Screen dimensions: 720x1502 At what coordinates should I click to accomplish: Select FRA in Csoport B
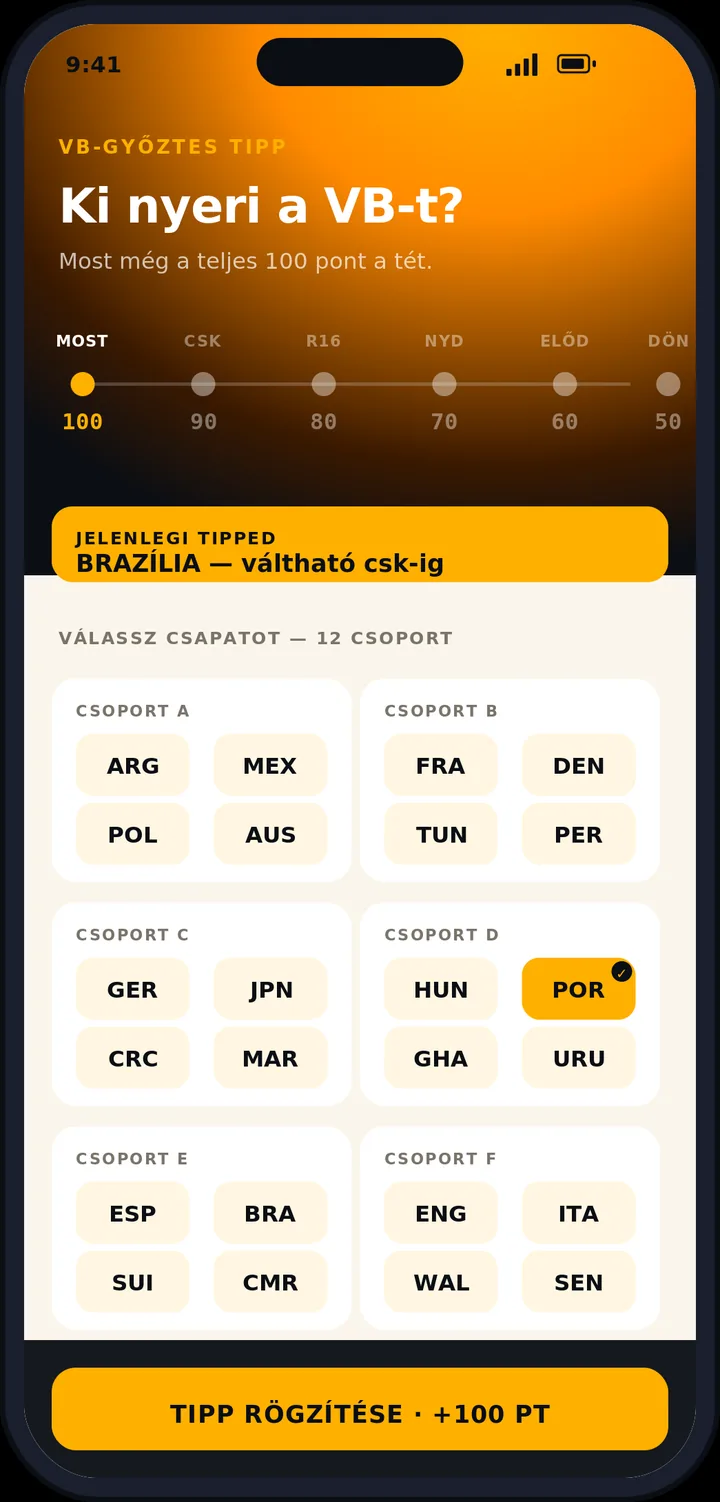coord(441,766)
